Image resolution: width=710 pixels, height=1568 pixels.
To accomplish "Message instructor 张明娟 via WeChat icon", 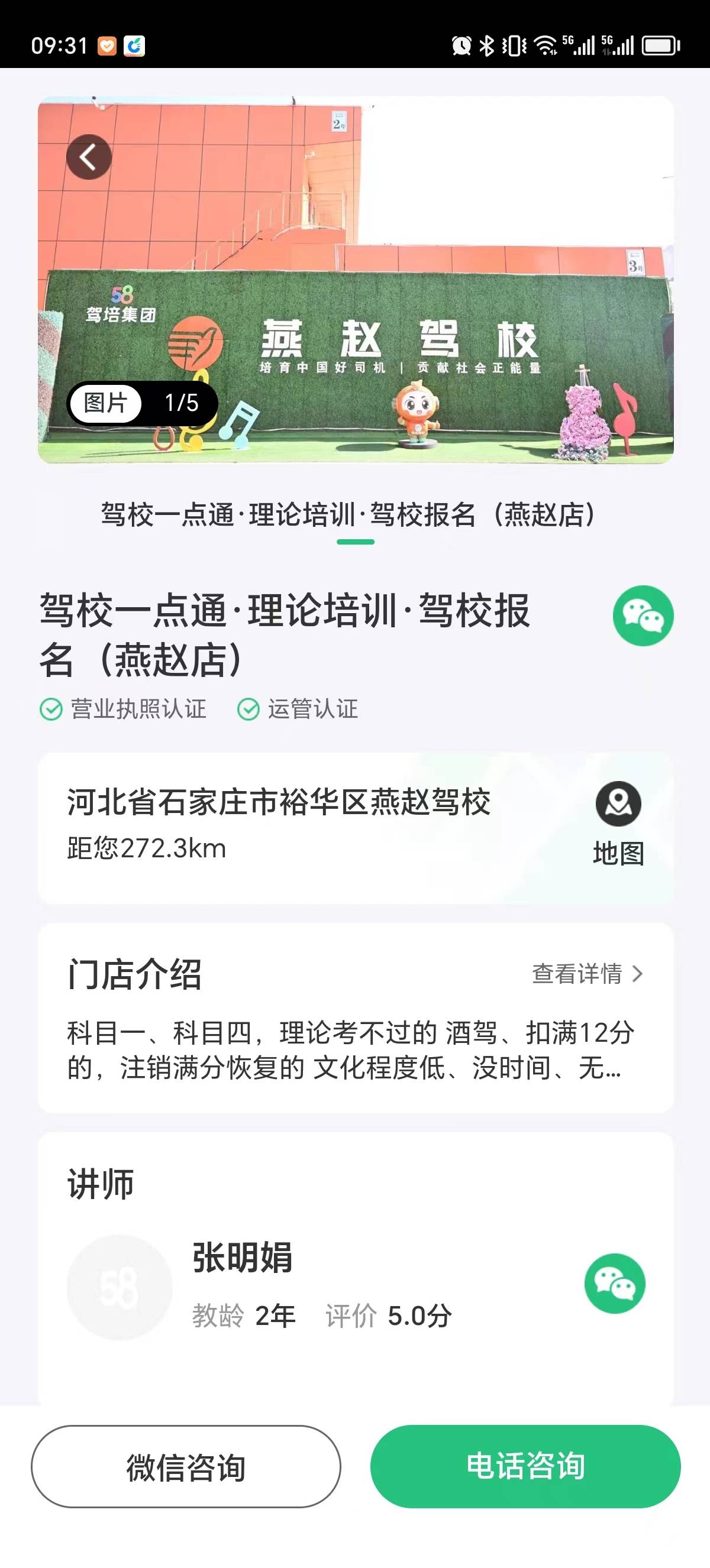I will click(x=614, y=1284).
